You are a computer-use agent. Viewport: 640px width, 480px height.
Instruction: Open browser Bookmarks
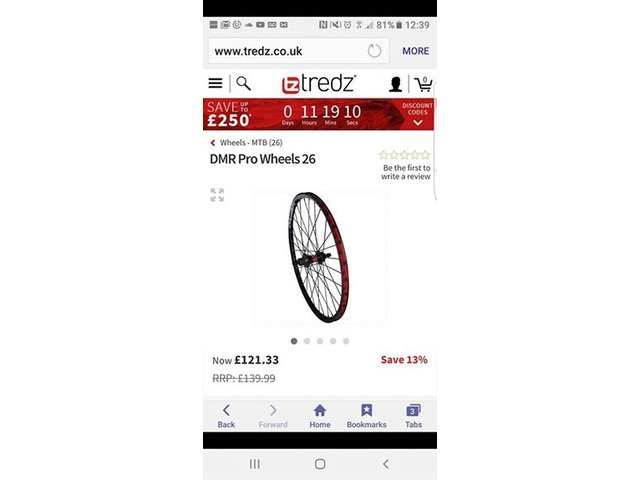pos(366,415)
